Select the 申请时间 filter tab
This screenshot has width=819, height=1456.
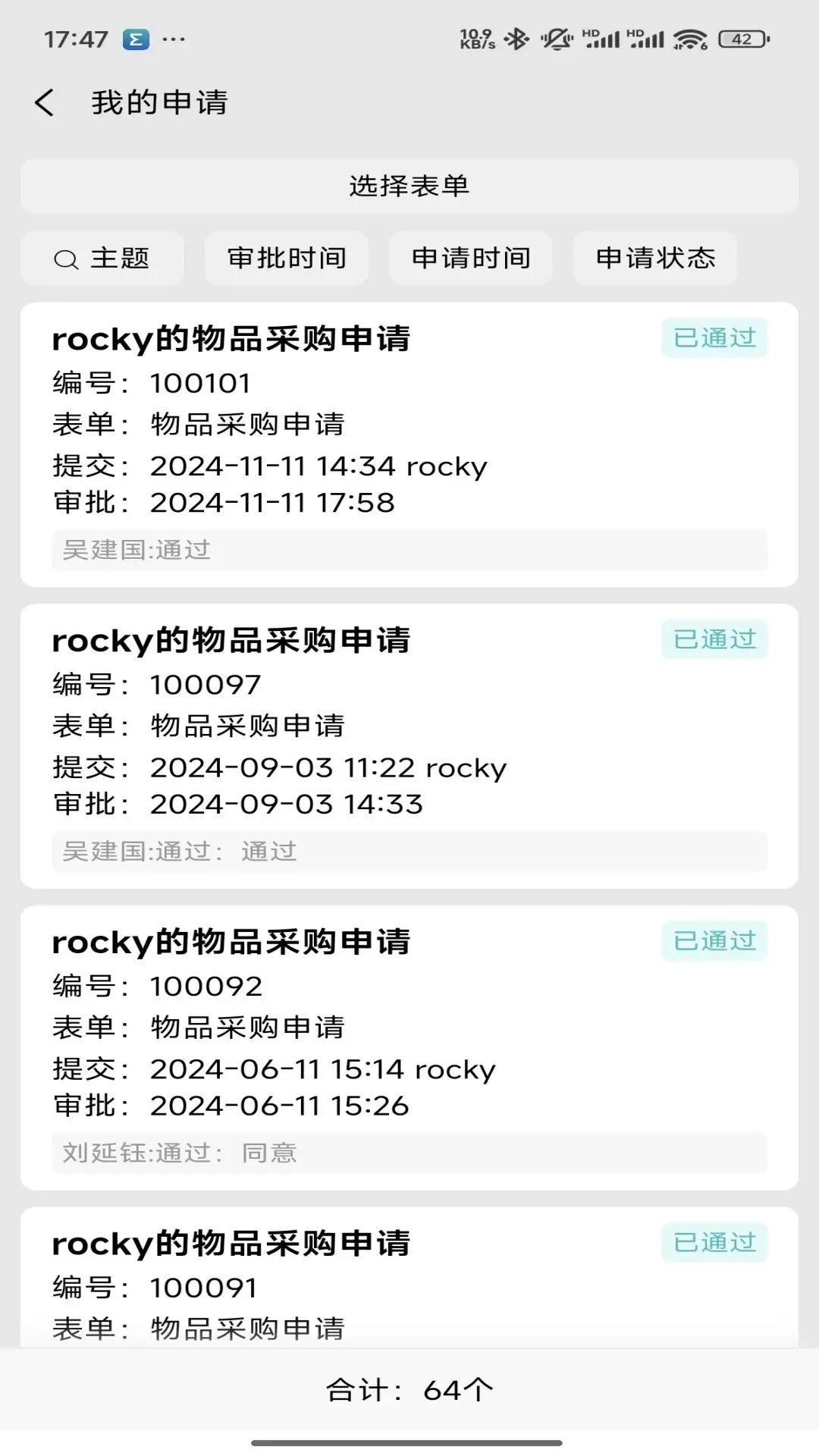coord(470,258)
